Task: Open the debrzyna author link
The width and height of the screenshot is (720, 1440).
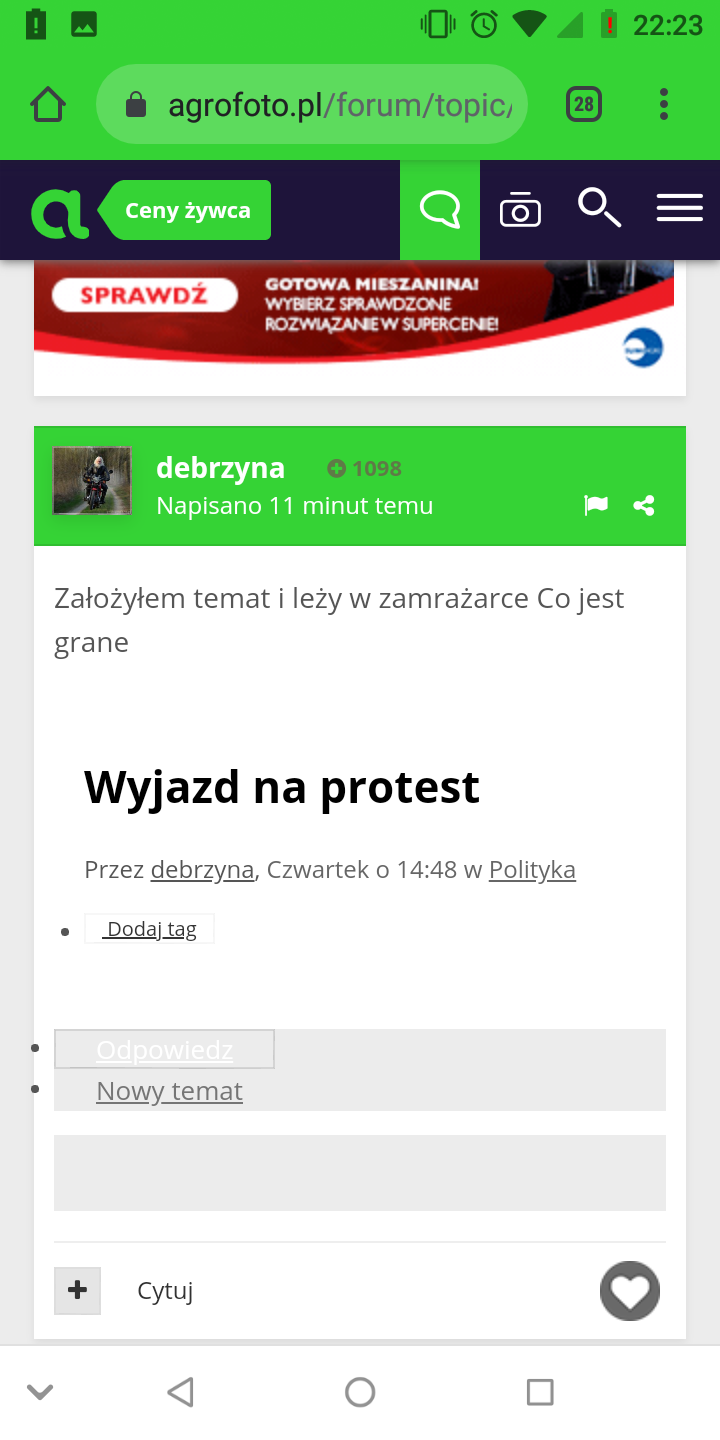Action: pyautogui.click(x=202, y=870)
